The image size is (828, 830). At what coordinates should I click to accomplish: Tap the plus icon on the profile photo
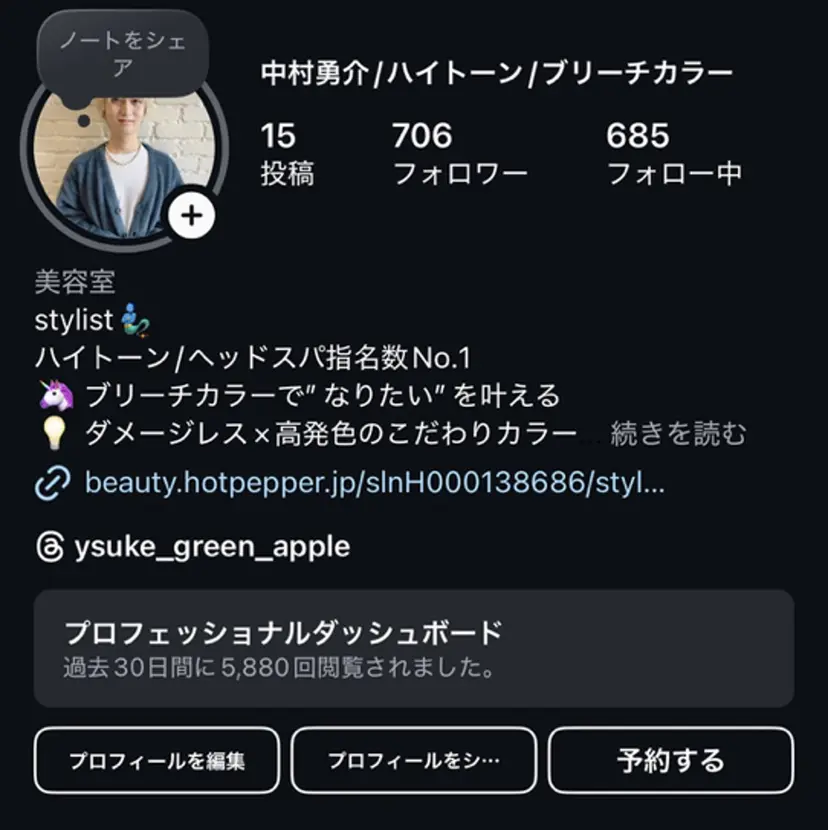[192, 216]
